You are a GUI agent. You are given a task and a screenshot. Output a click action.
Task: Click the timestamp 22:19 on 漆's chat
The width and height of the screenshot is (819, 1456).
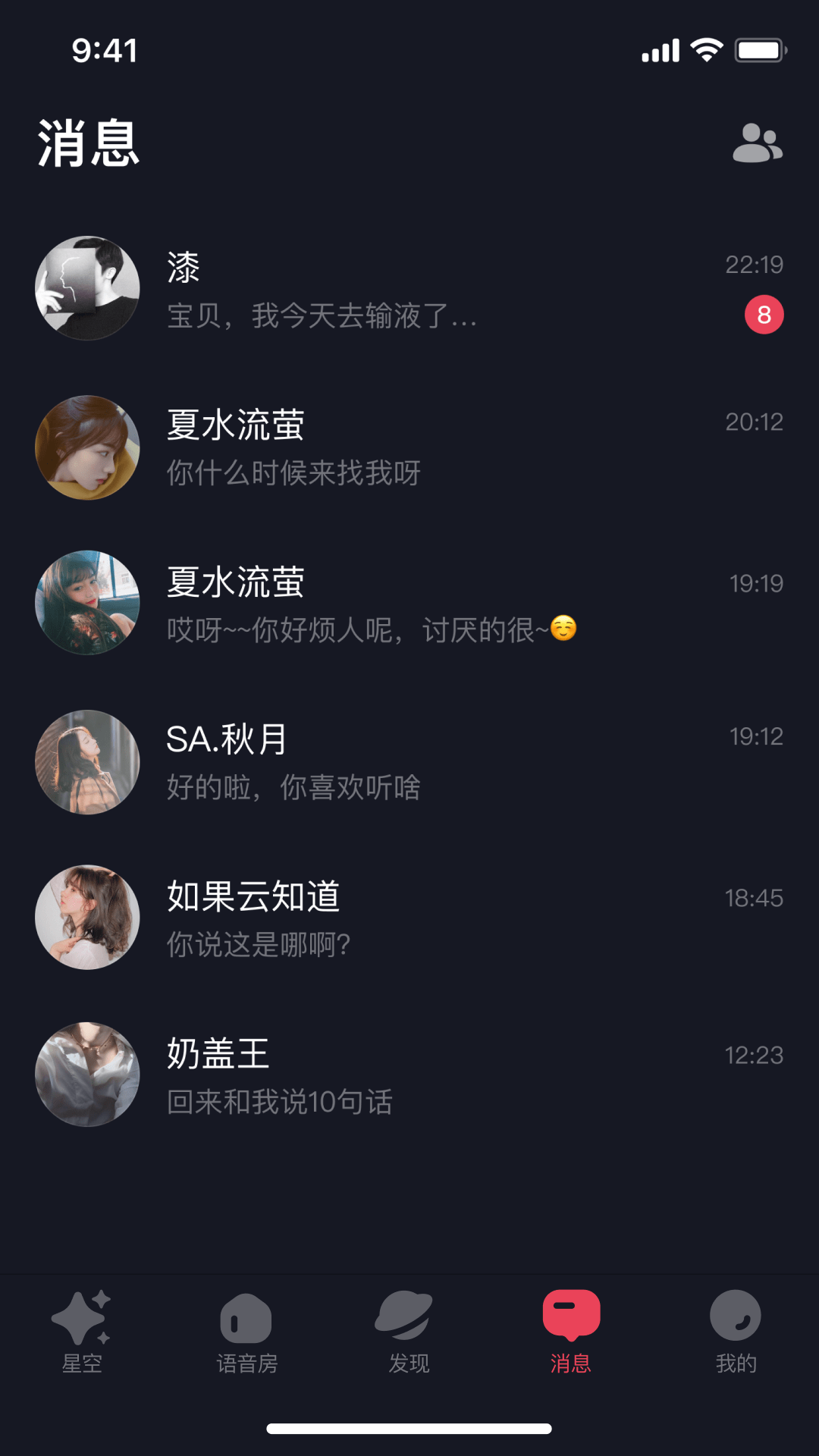tap(753, 265)
